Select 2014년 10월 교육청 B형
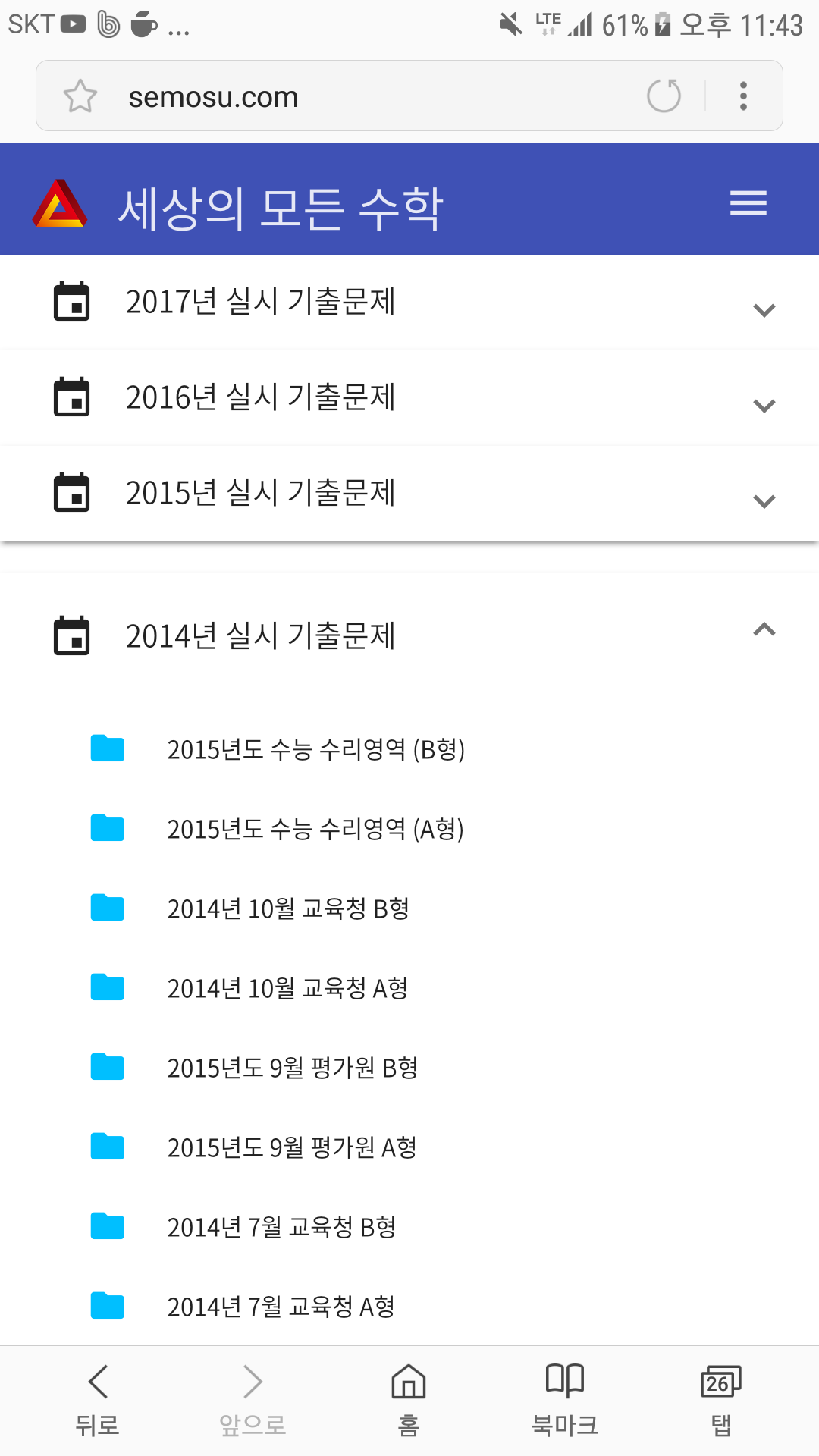The image size is (819, 1456). [x=288, y=908]
